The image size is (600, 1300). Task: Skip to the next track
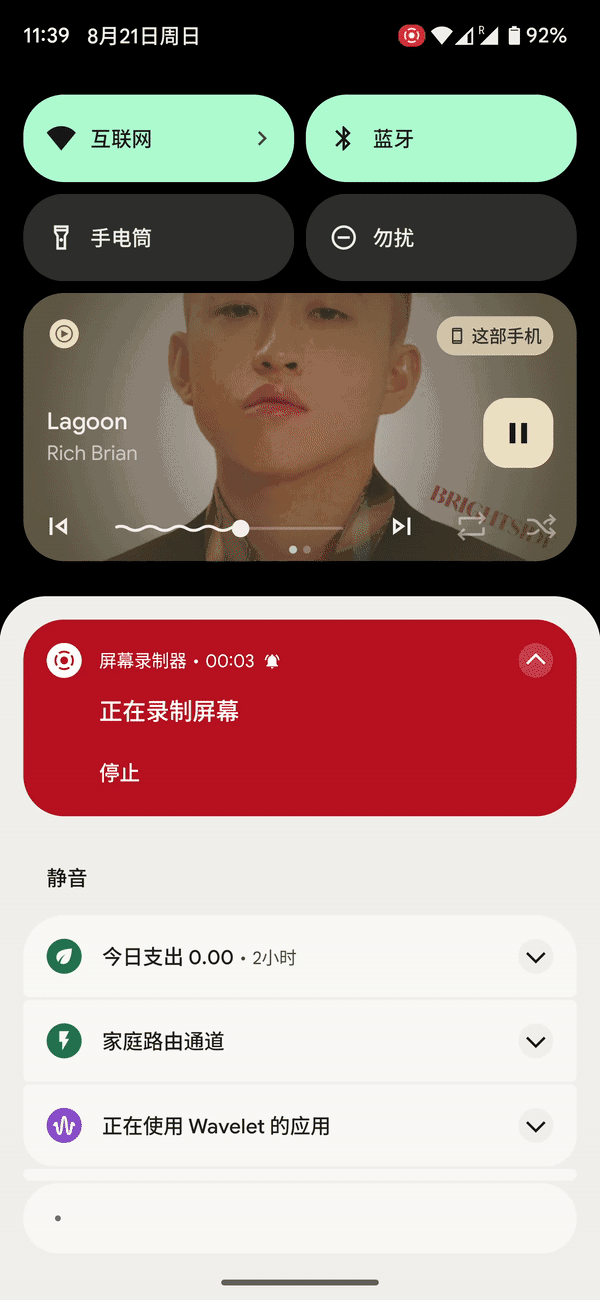point(402,527)
